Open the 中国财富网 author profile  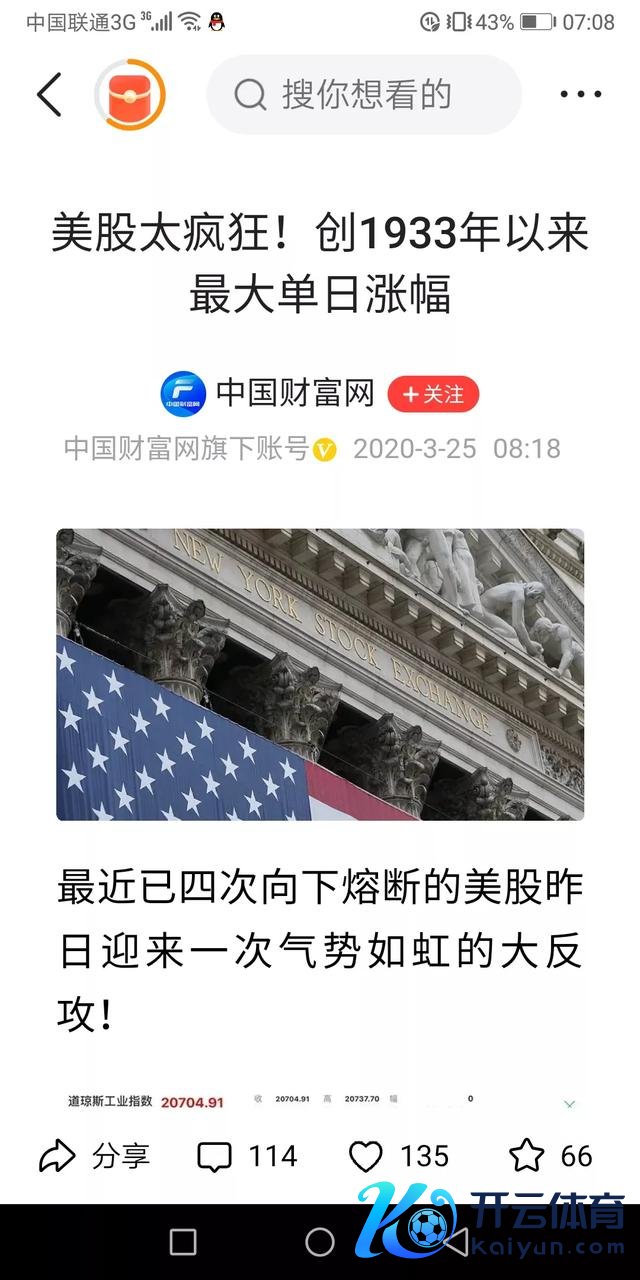coord(267,394)
